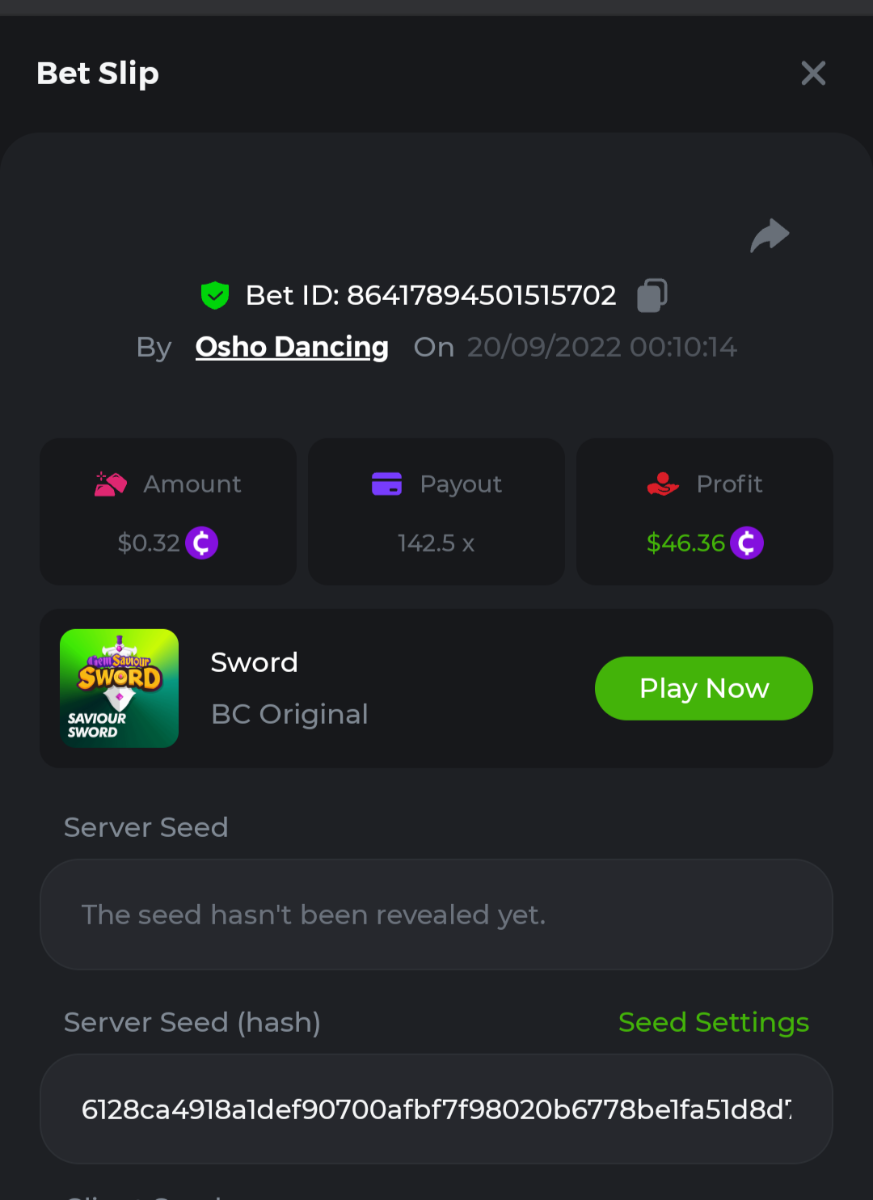Close the Bet Slip dialog
Viewport: 873px width, 1200px height.
tap(813, 73)
